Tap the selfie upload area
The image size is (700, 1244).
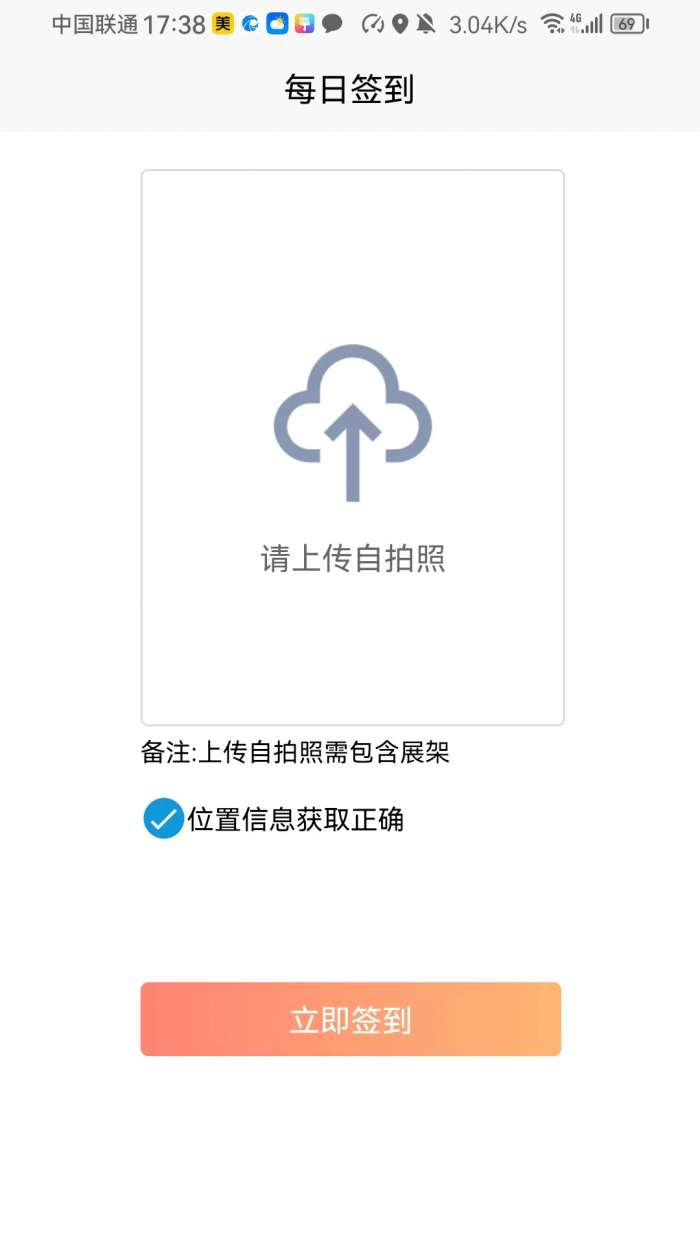click(352, 447)
